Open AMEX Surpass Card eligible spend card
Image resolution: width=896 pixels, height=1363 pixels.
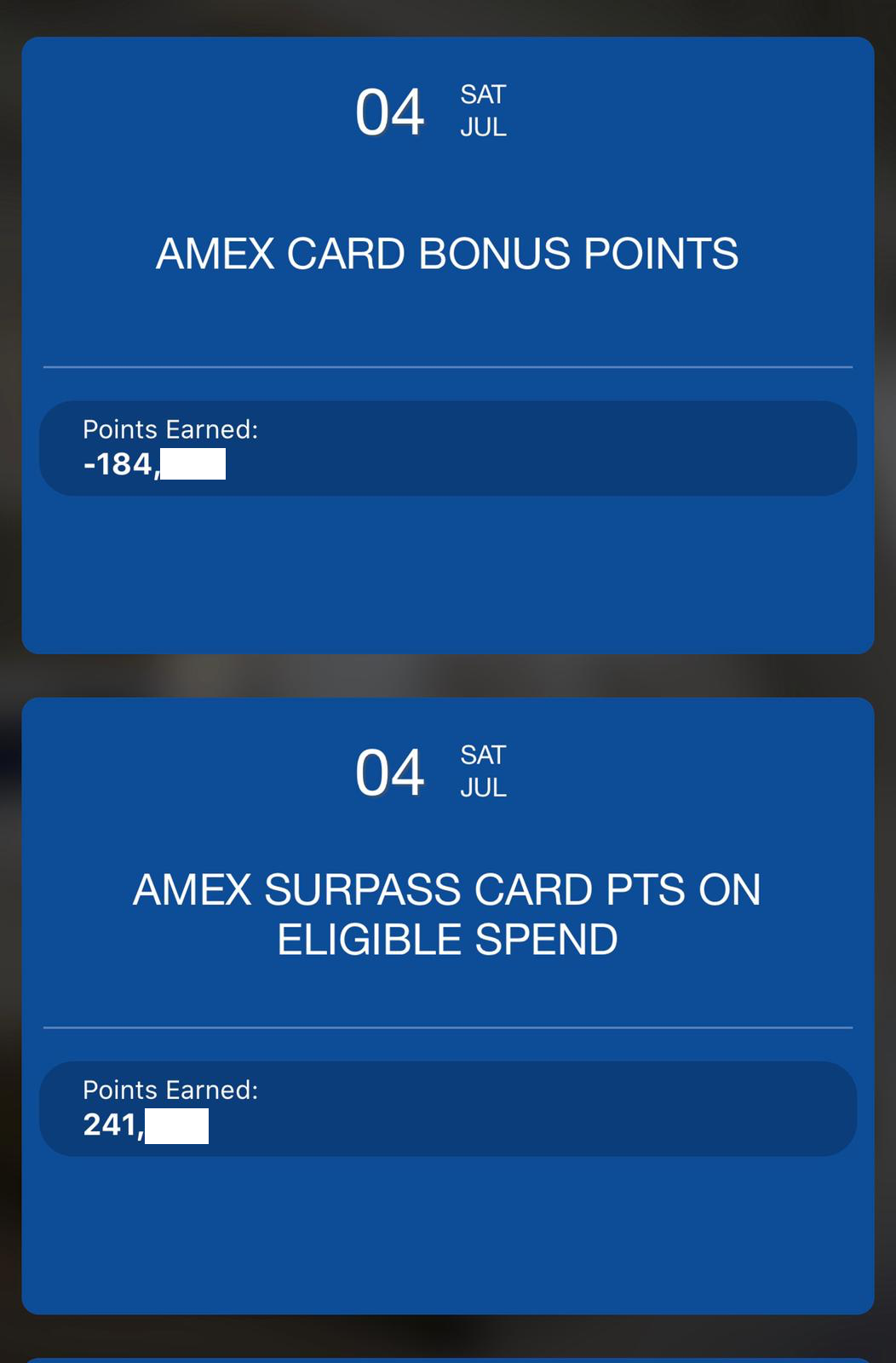(x=447, y=914)
